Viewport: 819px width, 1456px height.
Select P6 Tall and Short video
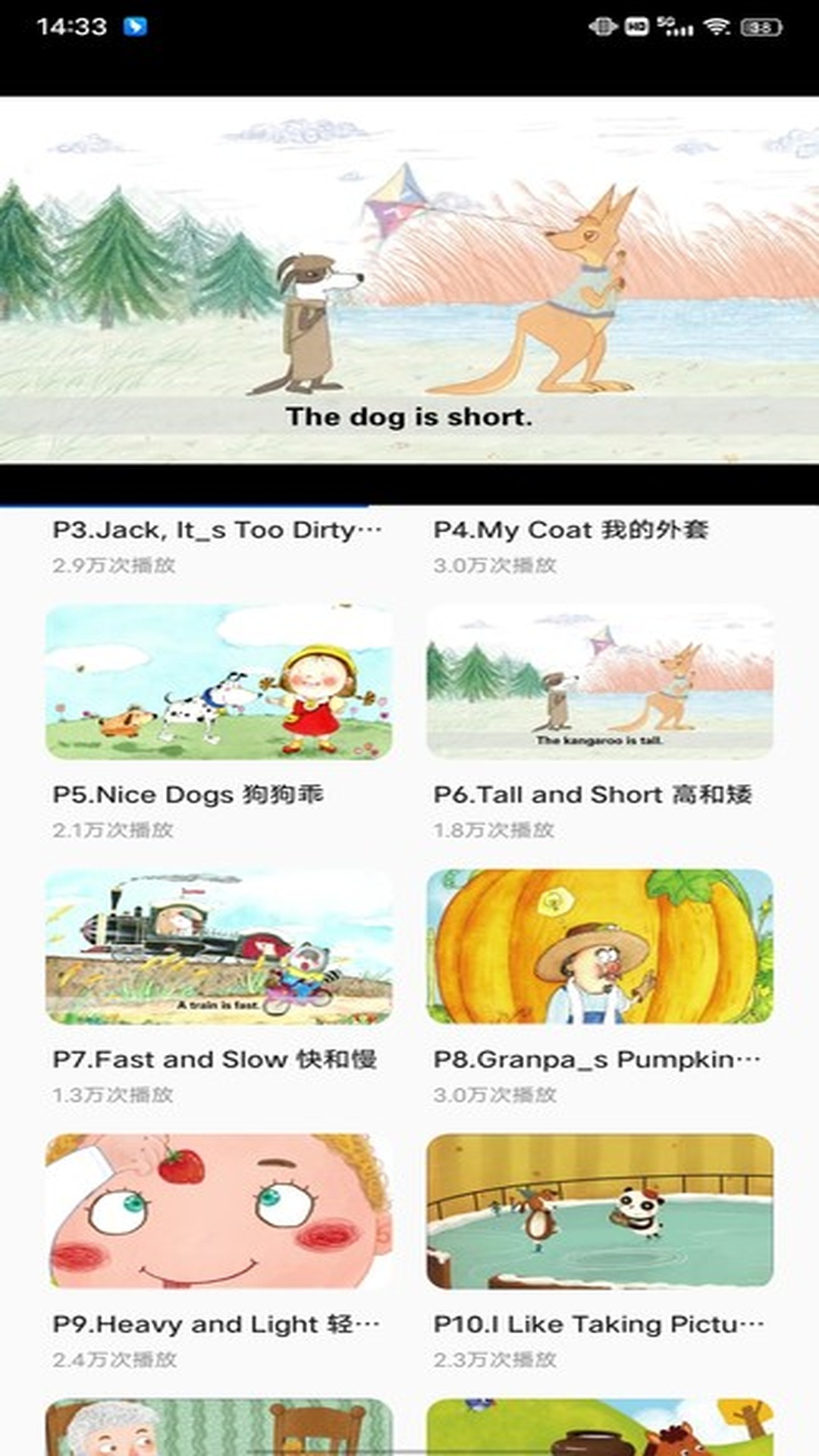click(600, 682)
